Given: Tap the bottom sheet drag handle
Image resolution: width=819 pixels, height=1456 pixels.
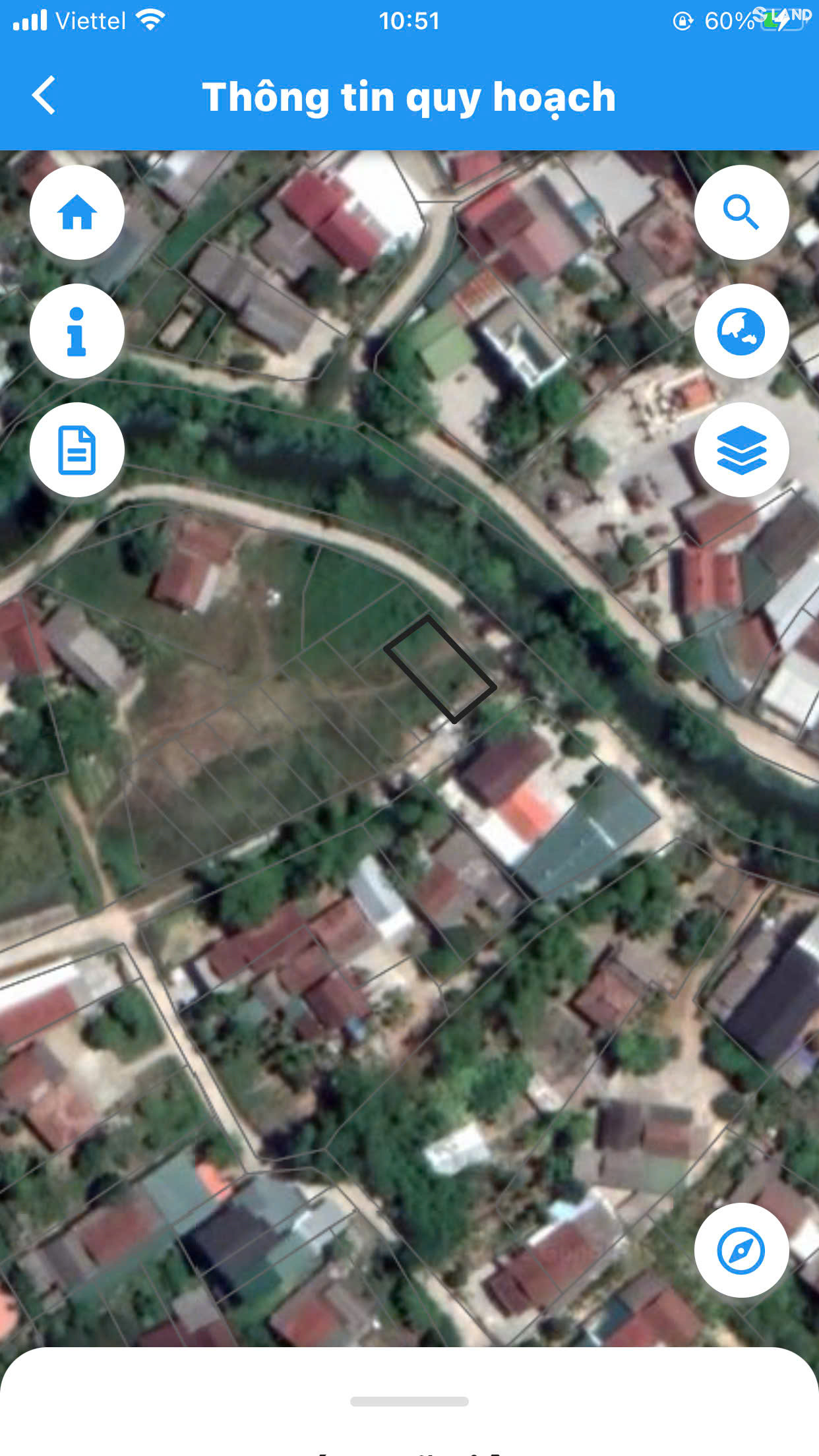Looking at the screenshot, I should coord(409,1401).
